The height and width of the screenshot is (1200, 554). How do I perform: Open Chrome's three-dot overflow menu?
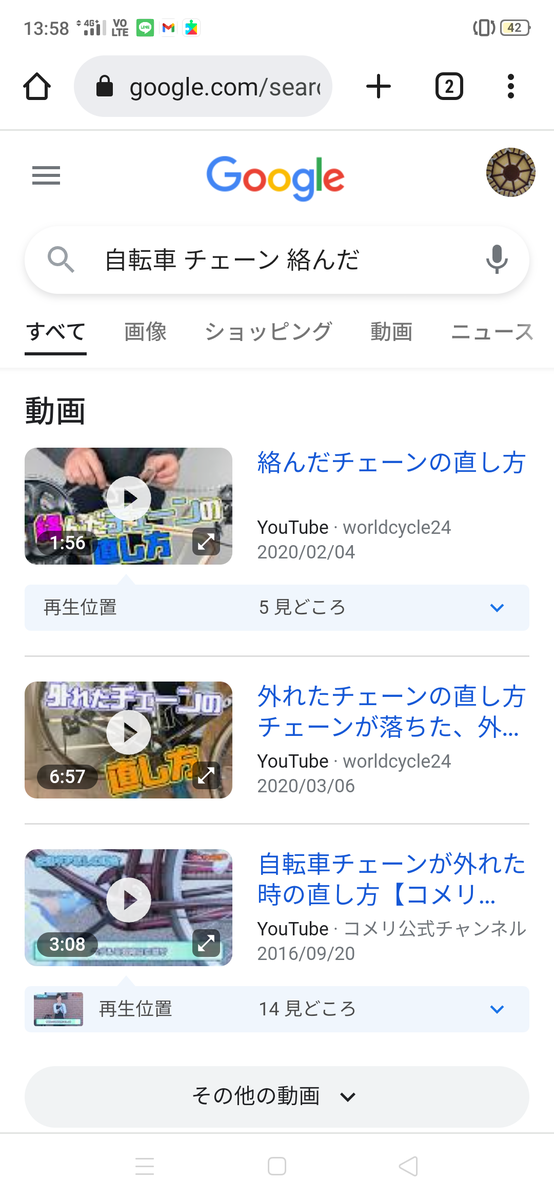[x=511, y=87]
